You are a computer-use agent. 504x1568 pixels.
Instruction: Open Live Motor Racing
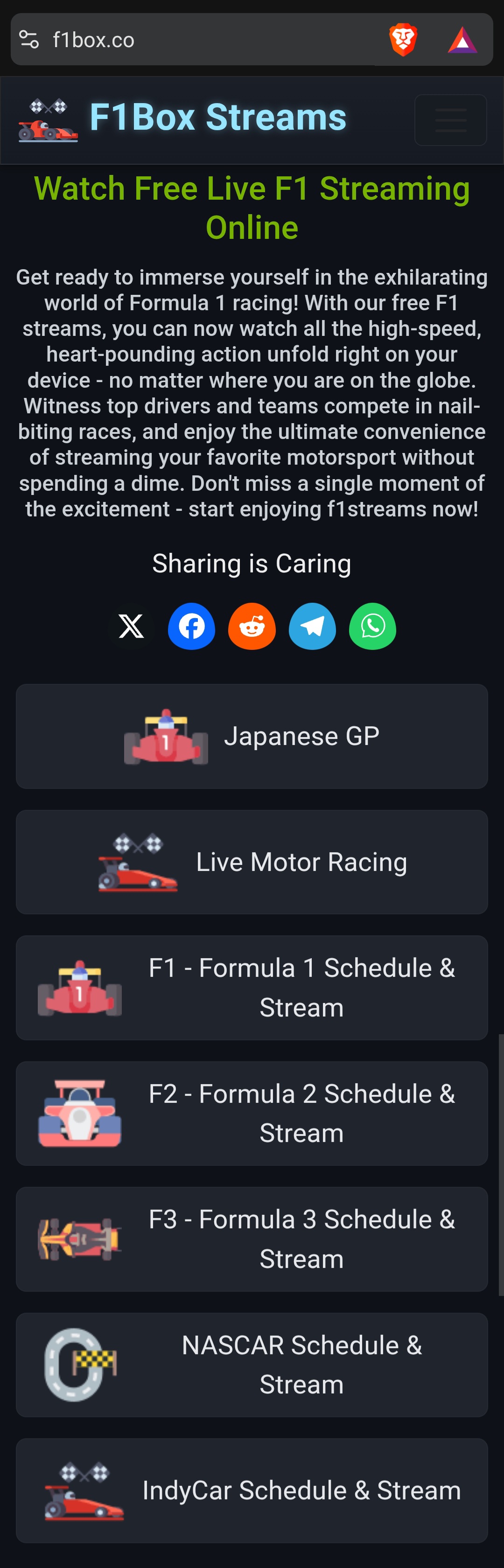252,862
